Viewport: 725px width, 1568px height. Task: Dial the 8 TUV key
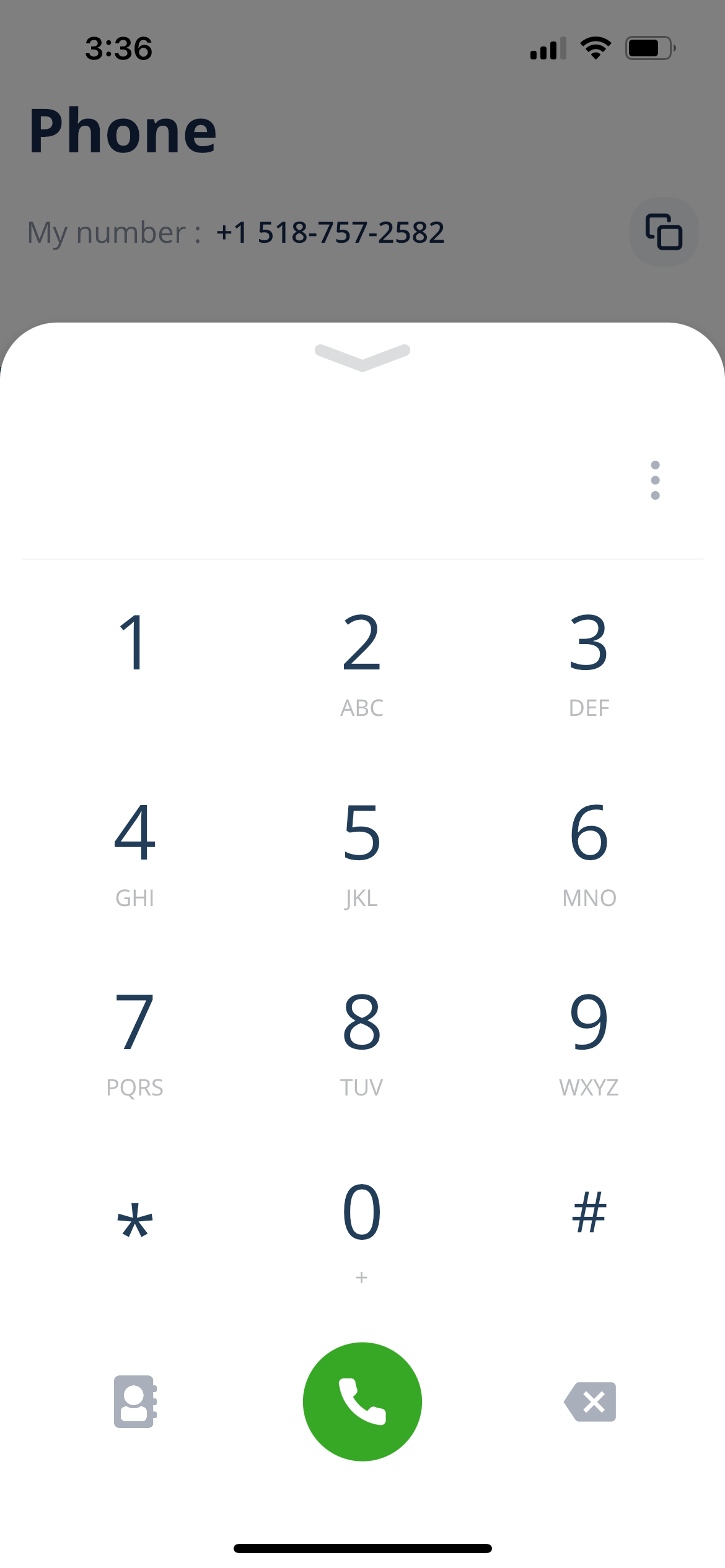[x=362, y=1042]
